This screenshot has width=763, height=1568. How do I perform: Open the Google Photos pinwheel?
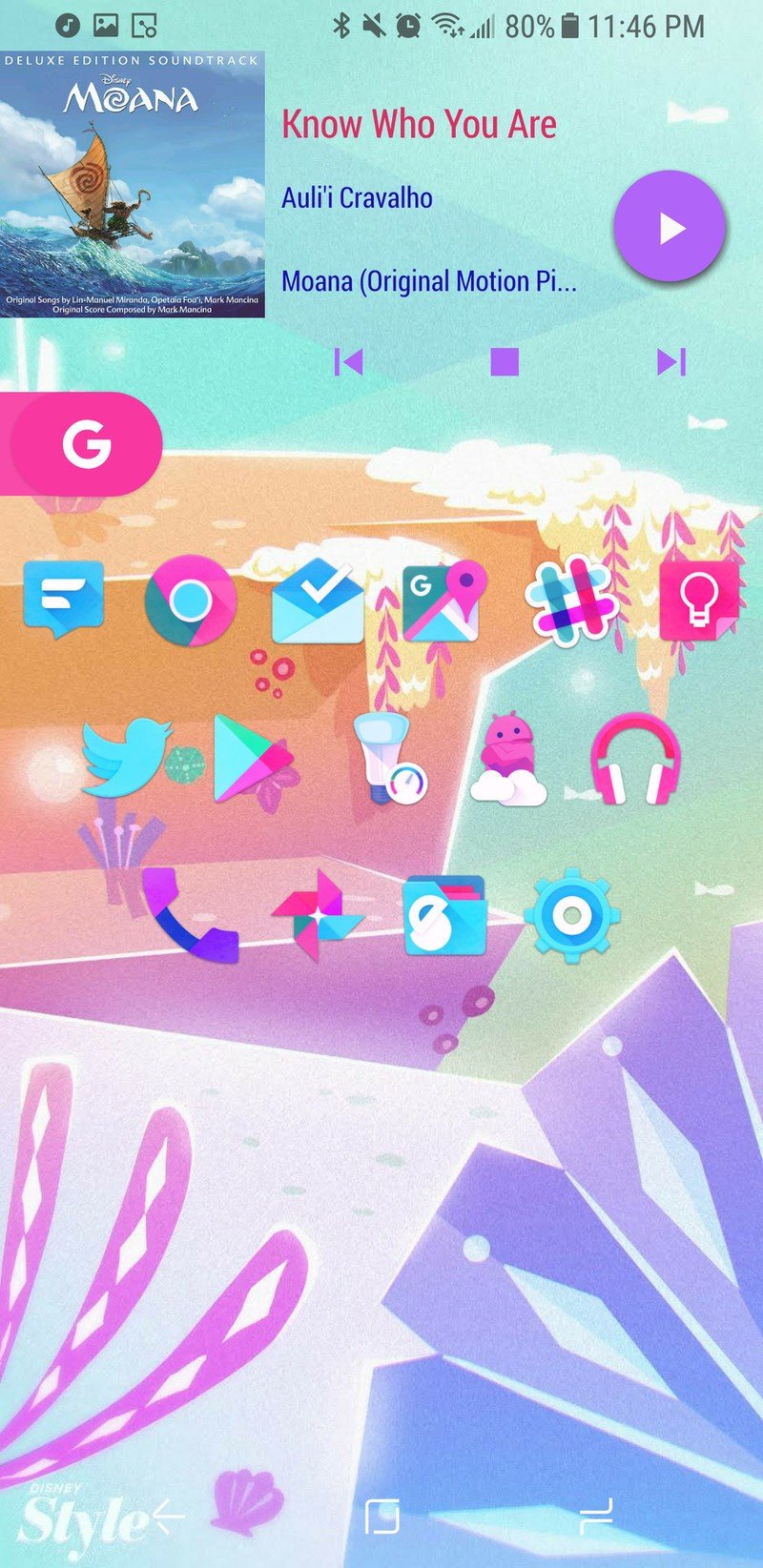pos(317,915)
